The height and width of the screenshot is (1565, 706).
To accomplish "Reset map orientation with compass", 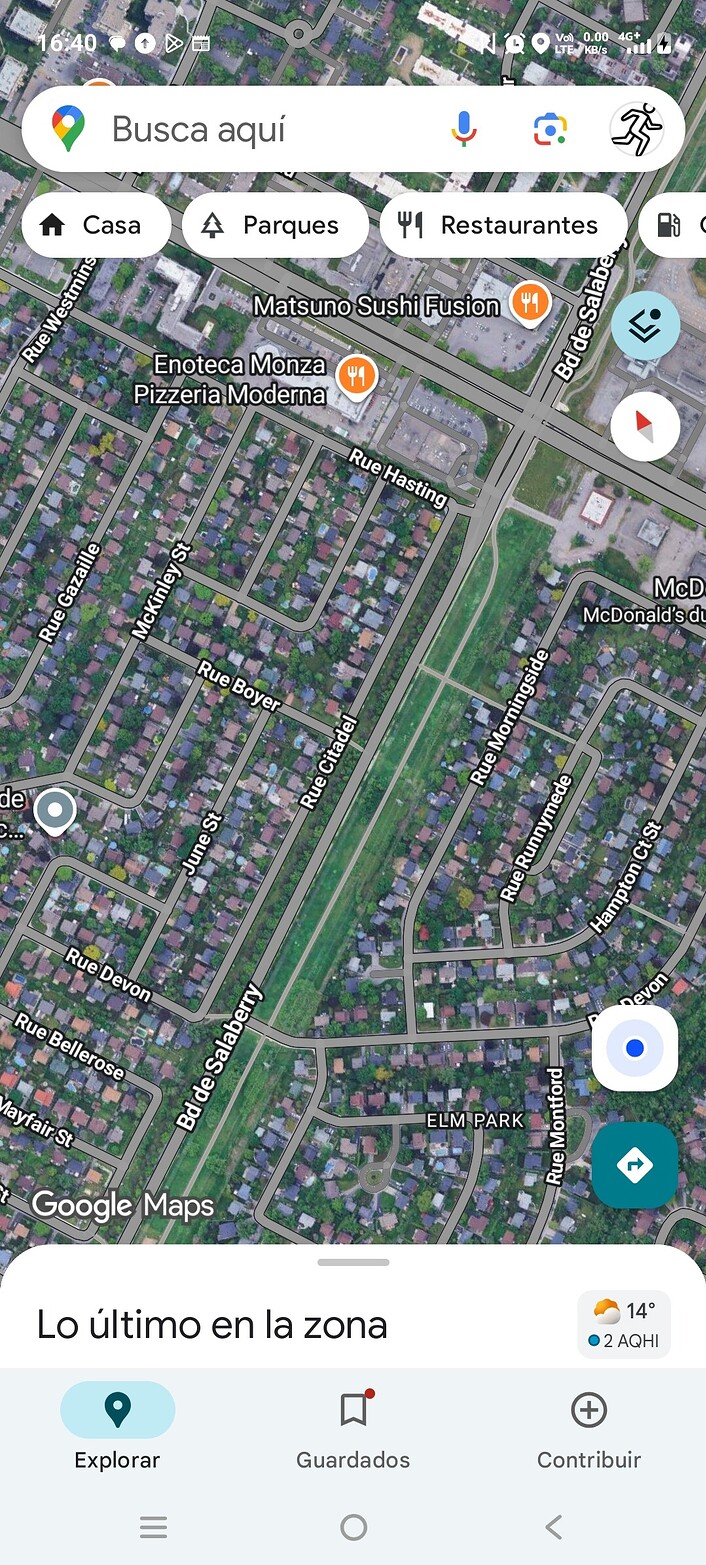I will (x=645, y=426).
